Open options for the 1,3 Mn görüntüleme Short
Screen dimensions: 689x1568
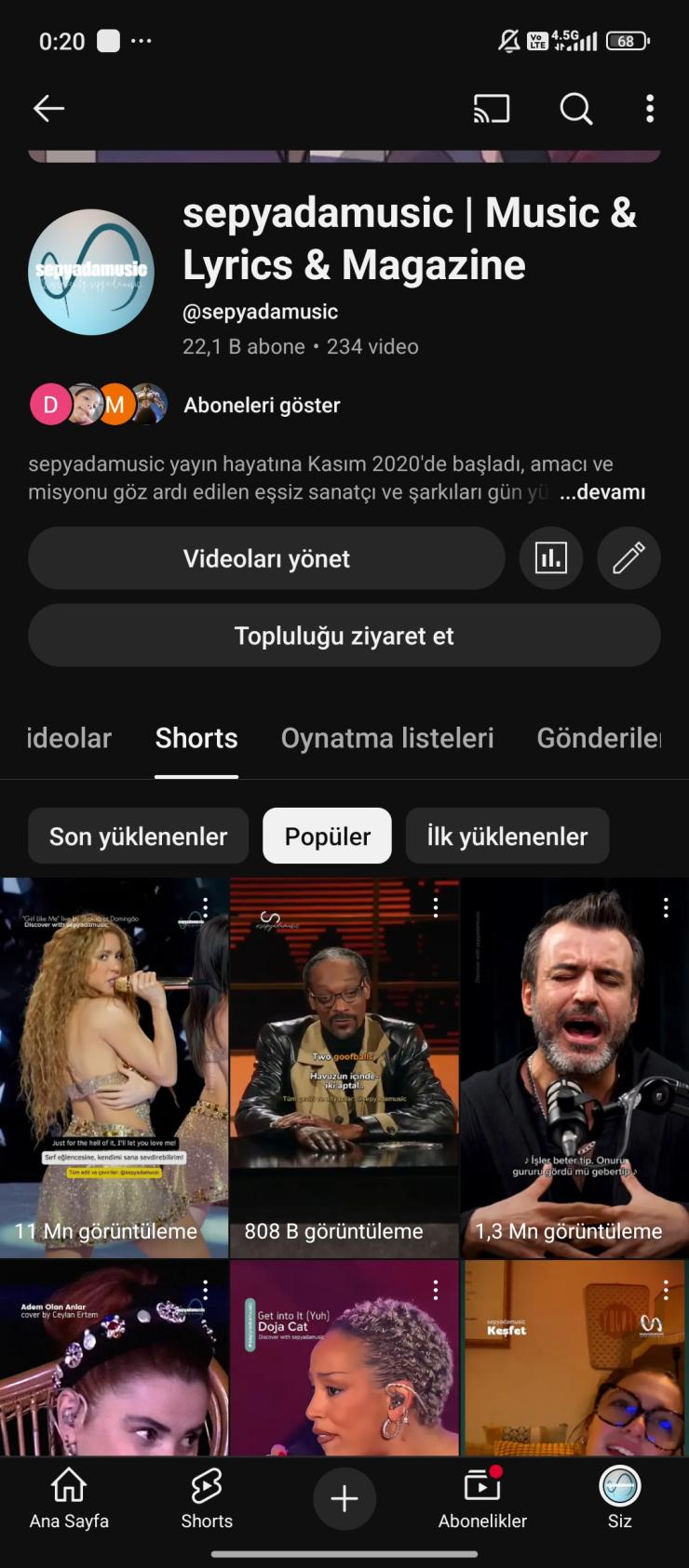(666, 907)
